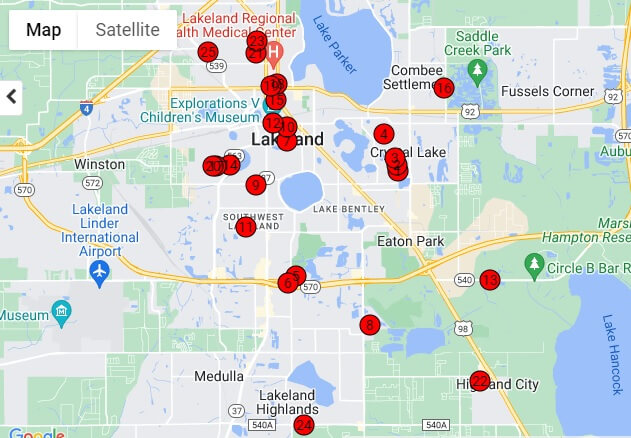Open map marker number 8
This screenshot has width=631, height=438.
click(370, 324)
